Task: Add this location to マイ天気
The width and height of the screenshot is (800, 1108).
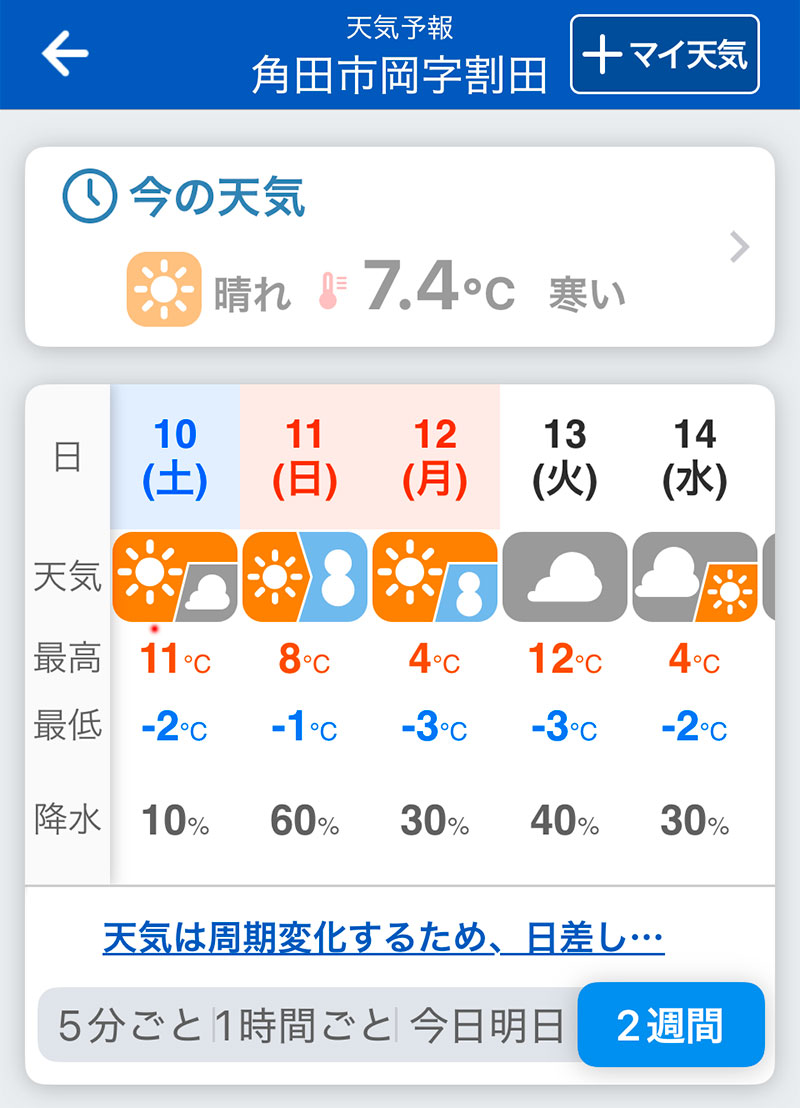Action: coord(665,55)
